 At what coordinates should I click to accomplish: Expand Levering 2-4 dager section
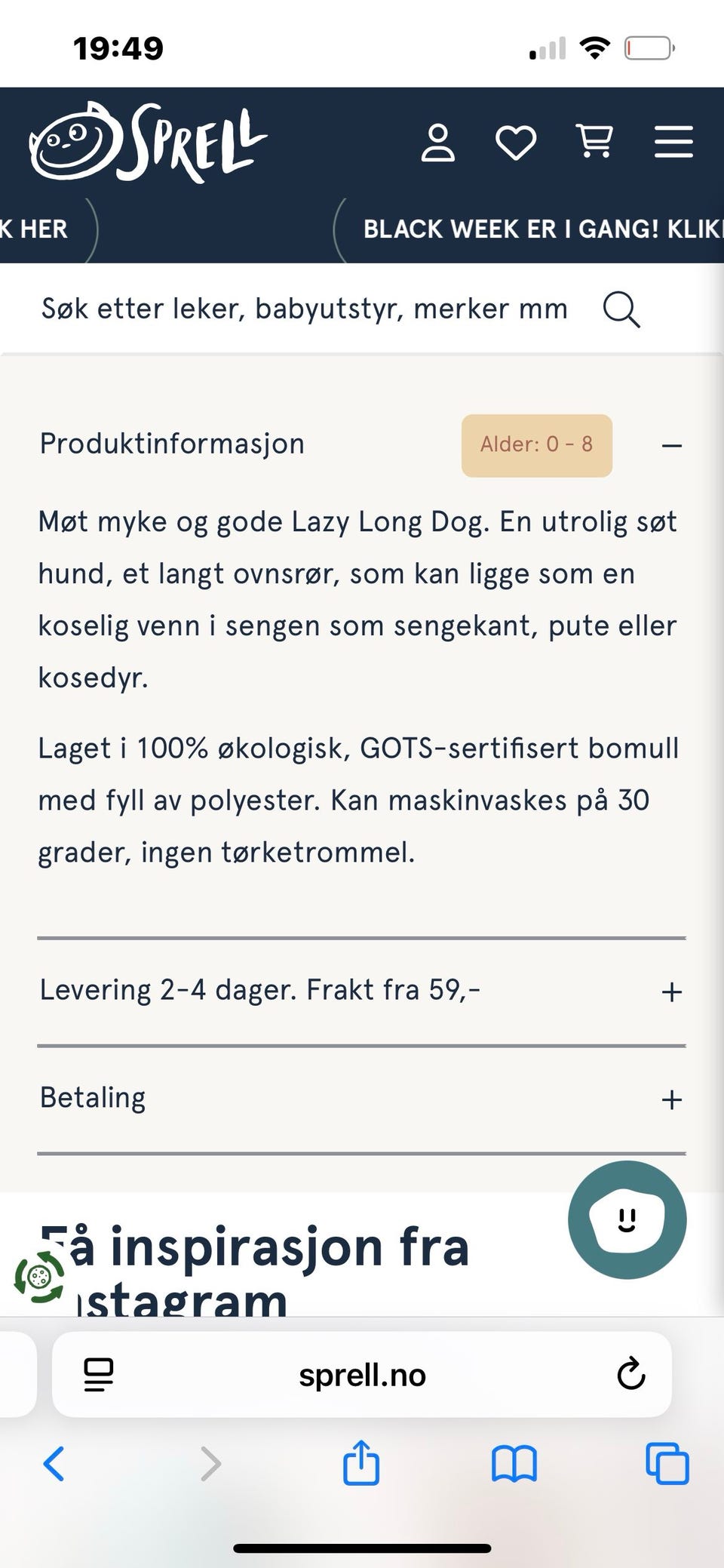coord(361,991)
